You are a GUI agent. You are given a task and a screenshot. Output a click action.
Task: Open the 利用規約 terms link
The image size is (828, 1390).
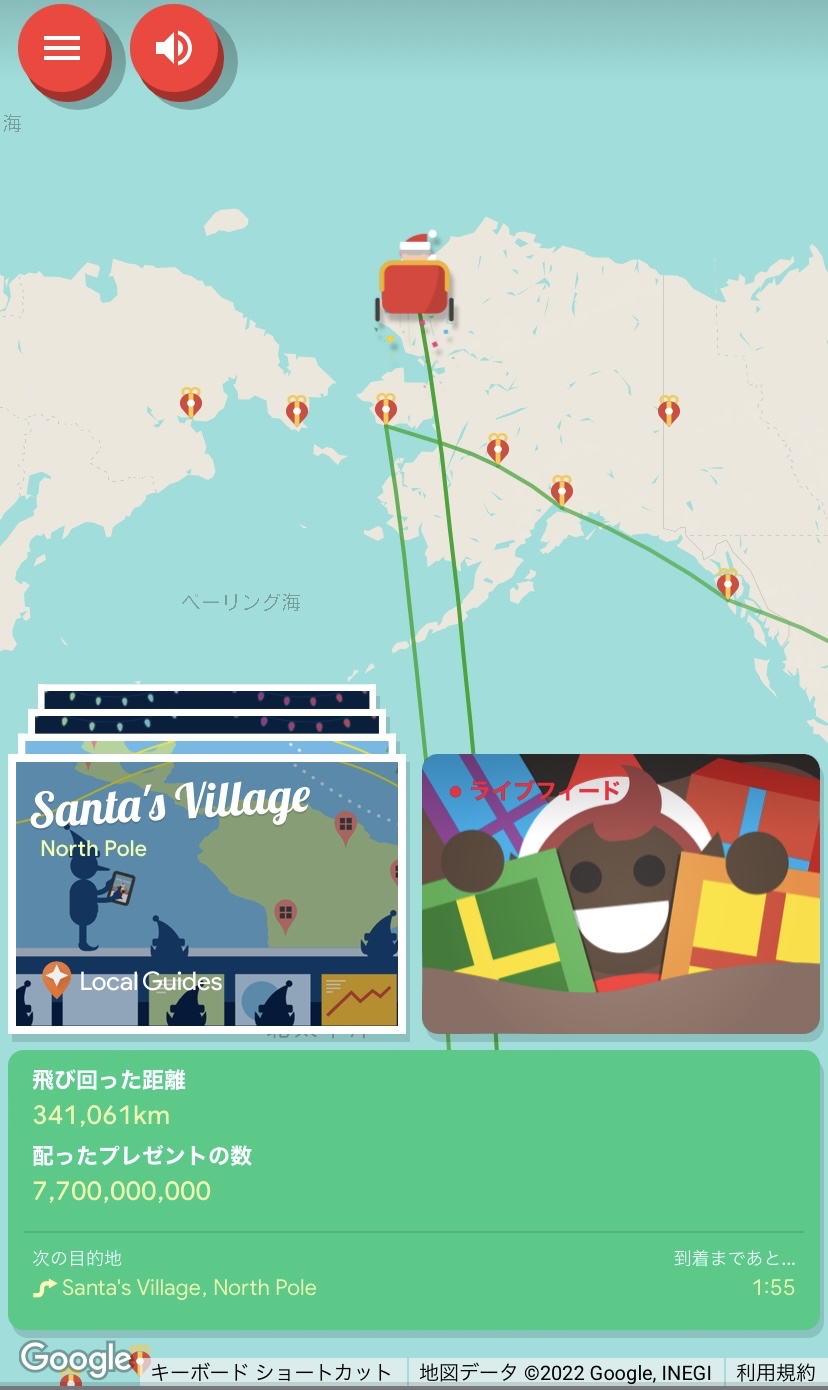pos(776,1372)
